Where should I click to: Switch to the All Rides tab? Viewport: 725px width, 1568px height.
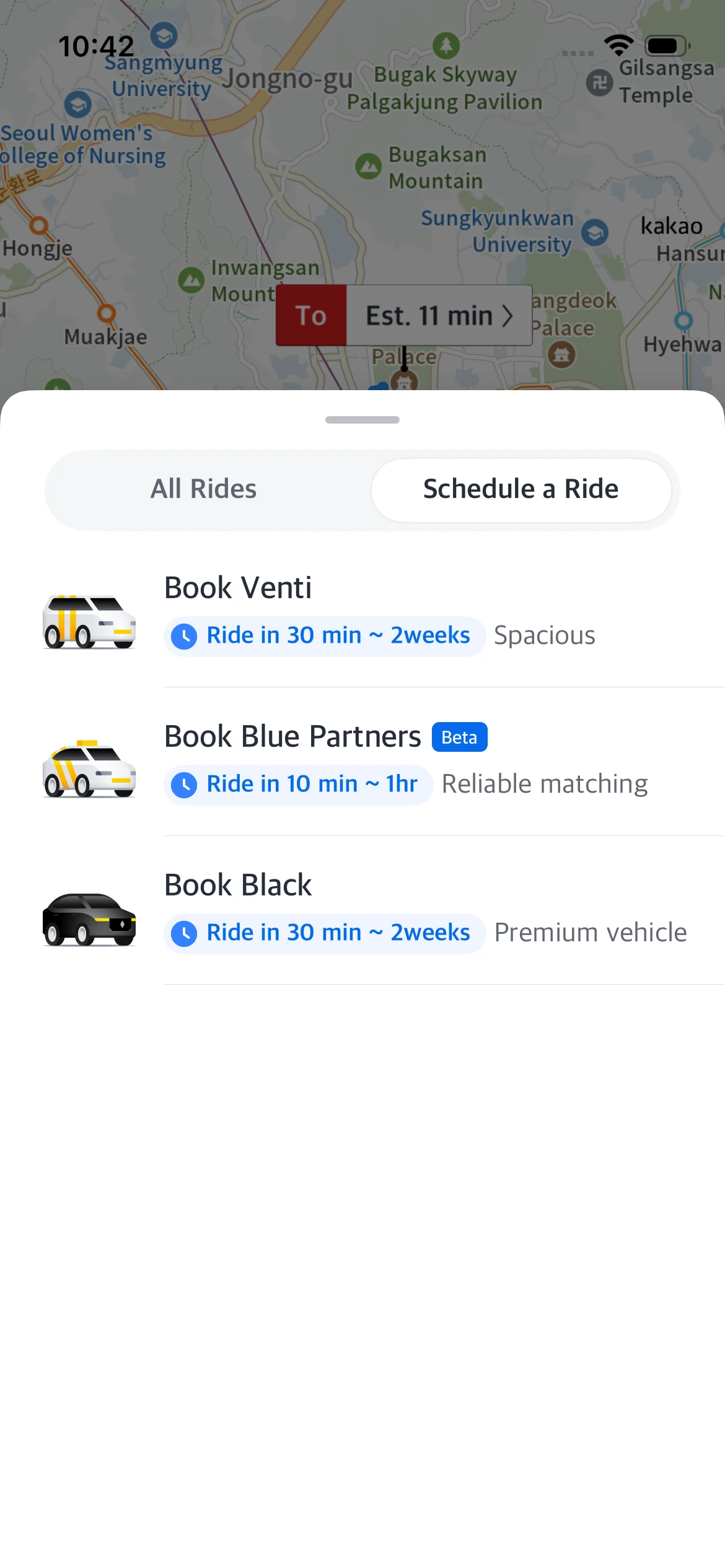tap(203, 489)
